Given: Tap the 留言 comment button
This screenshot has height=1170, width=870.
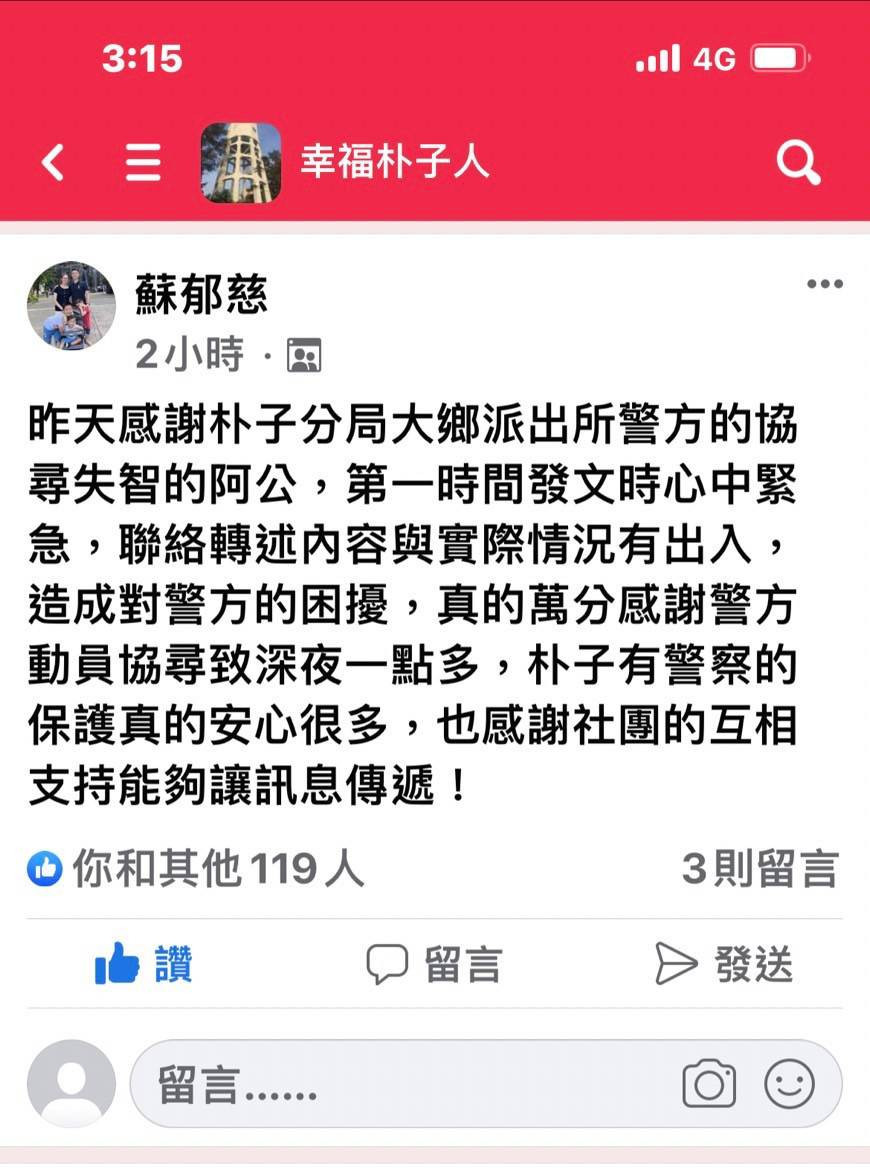Looking at the screenshot, I should click(x=434, y=964).
